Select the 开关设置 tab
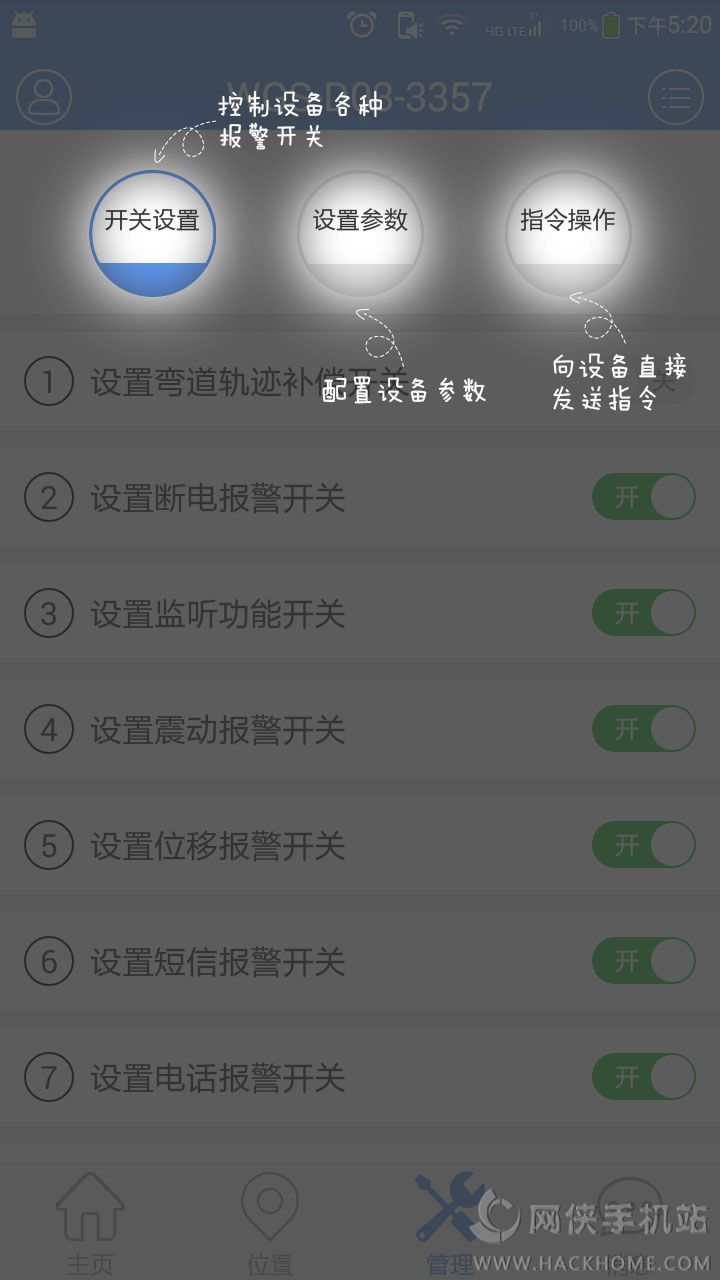720x1280 pixels. (x=153, y=233)
